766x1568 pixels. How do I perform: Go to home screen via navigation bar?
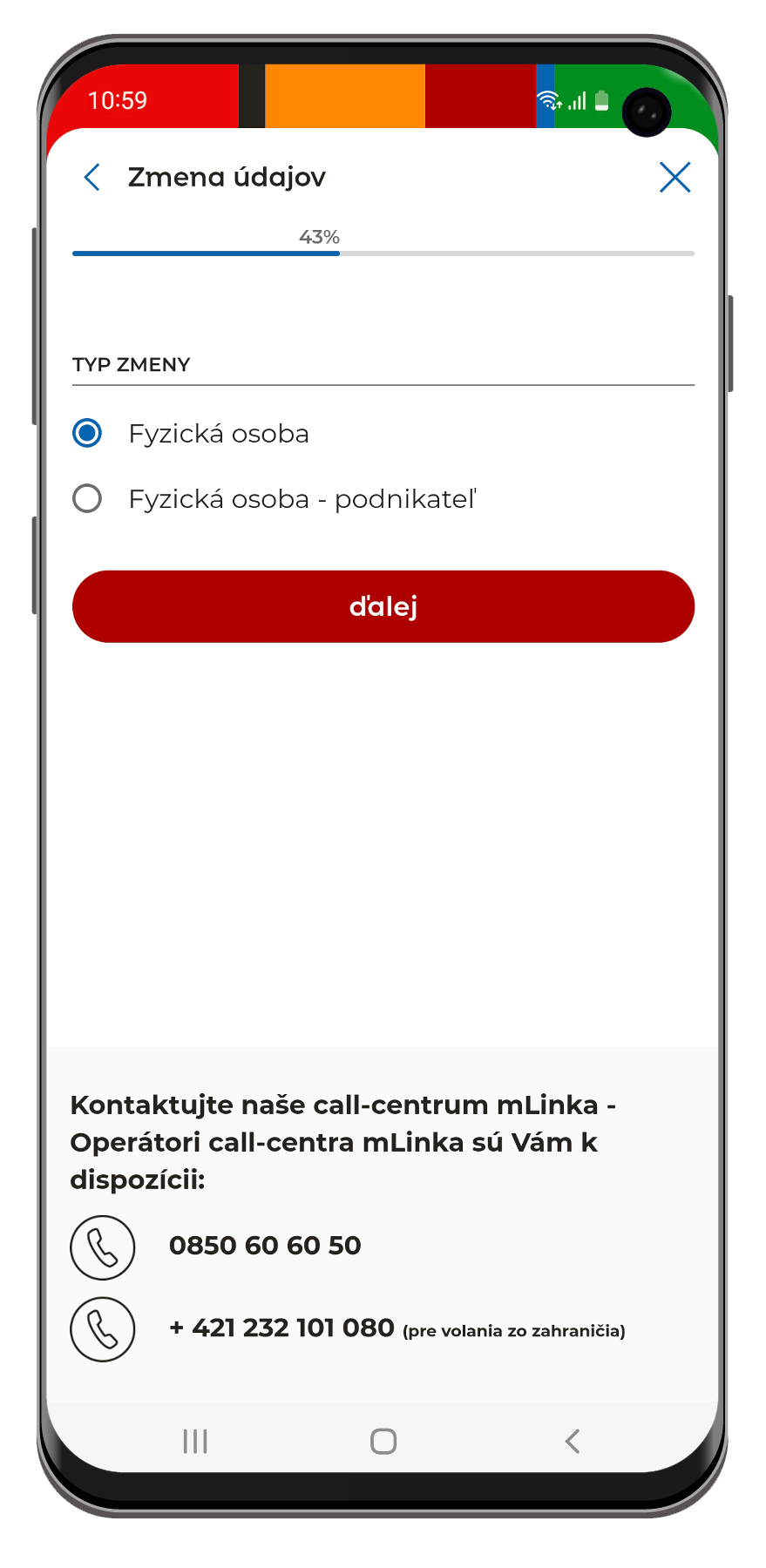click(x=383, y=1441)
